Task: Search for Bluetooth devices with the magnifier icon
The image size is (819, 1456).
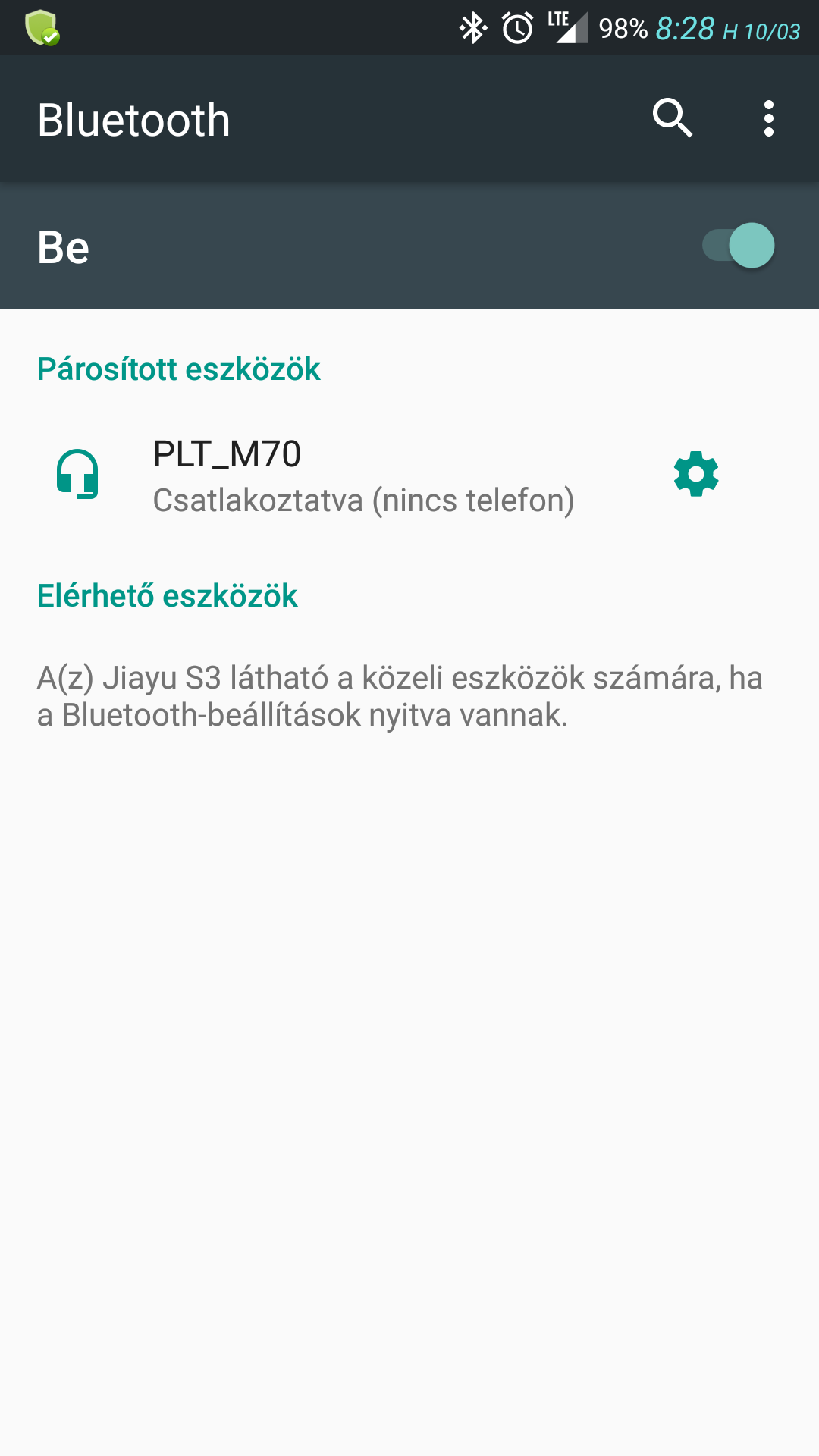Action: point(673,118)
